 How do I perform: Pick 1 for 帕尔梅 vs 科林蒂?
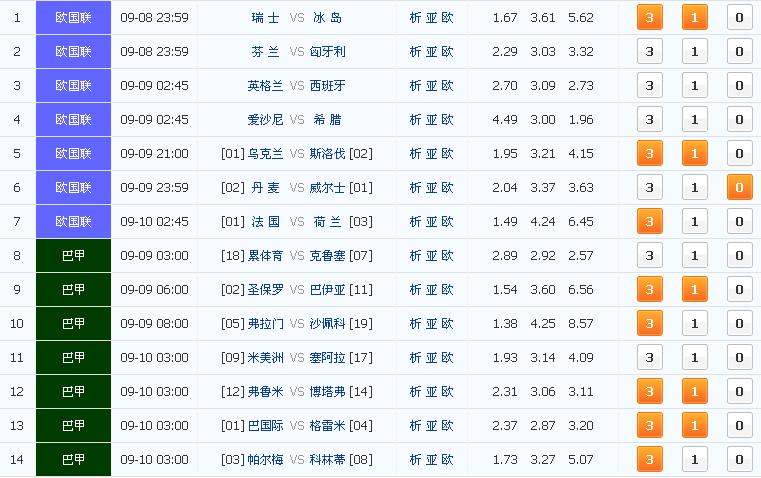[695, 460]
